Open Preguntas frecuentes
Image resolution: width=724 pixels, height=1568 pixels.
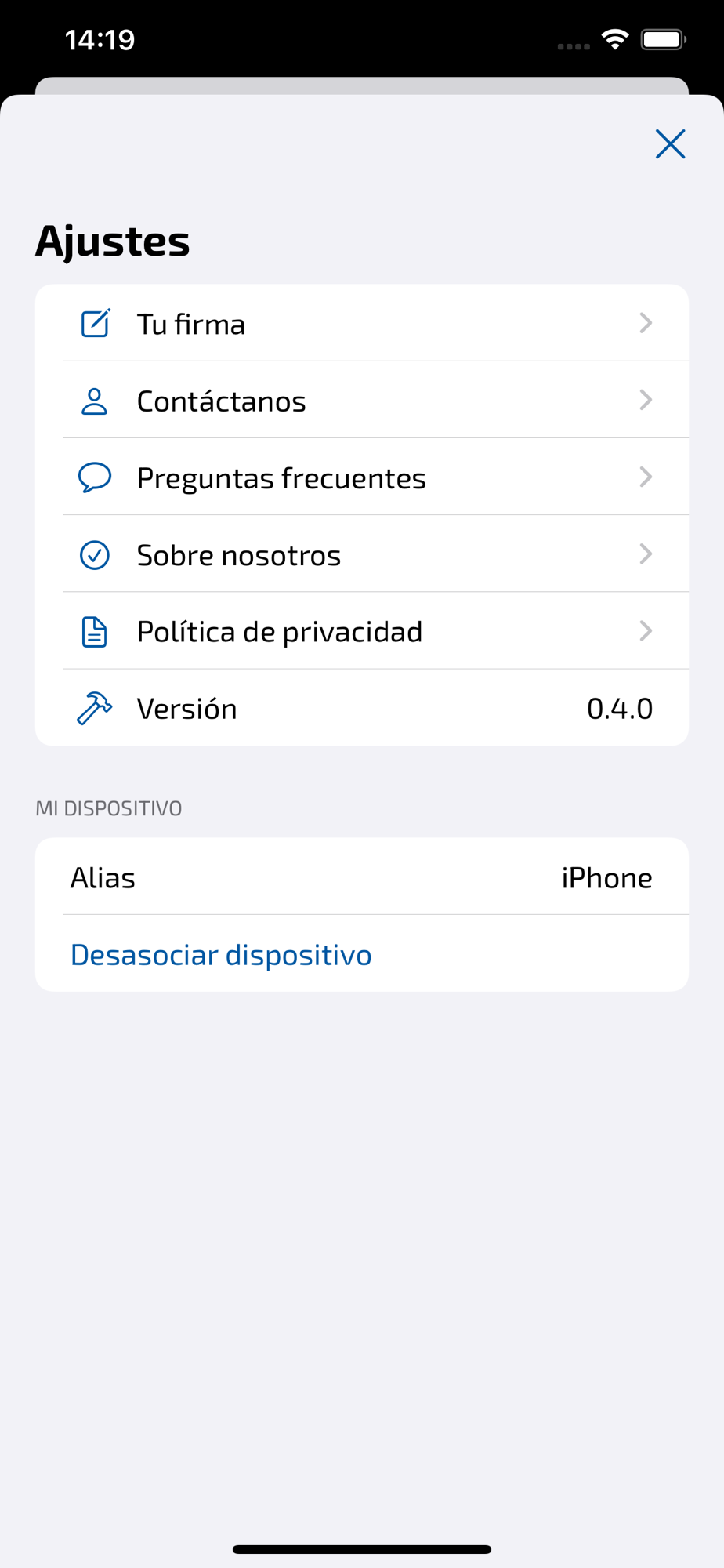(x=361, y=477)
